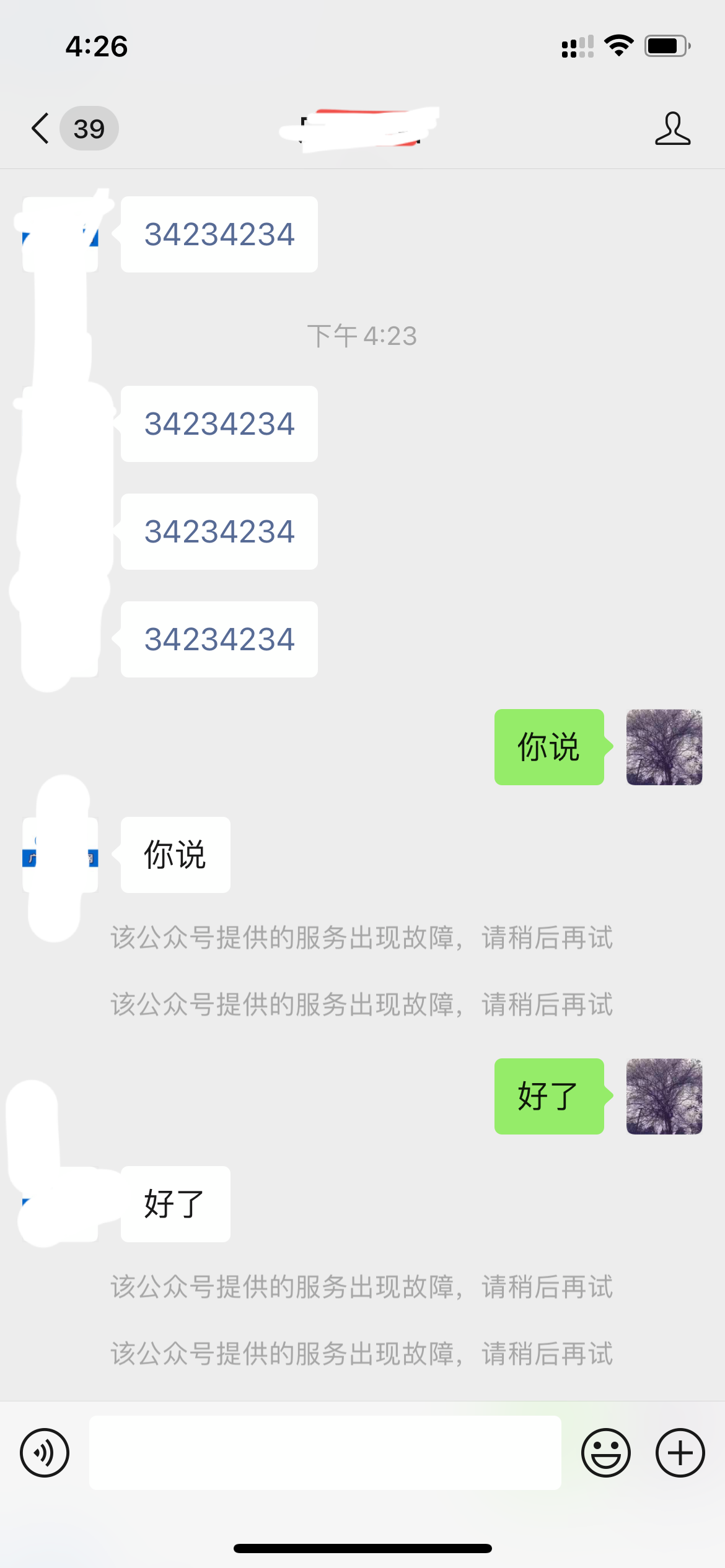Open the account profile icon
This screenshot has height=1568, width=725.
[672, 129]
